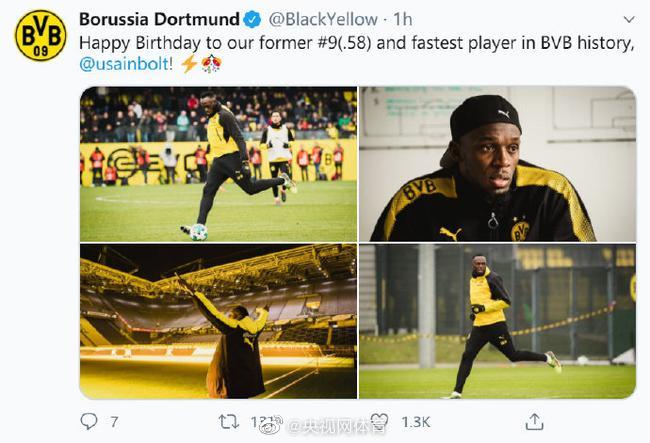The image size is (650, 443).
Task: Retweet the birthday post
Action: pyautogui.click(x=228, y=422)
